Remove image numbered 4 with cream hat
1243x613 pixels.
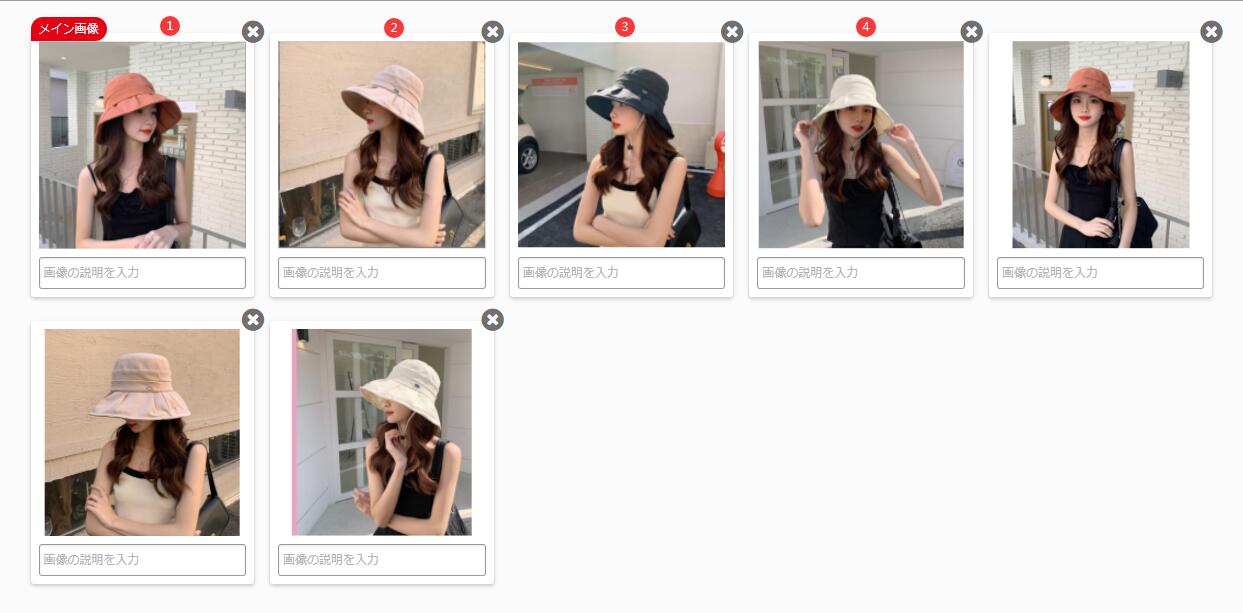[x=971, y=32]
